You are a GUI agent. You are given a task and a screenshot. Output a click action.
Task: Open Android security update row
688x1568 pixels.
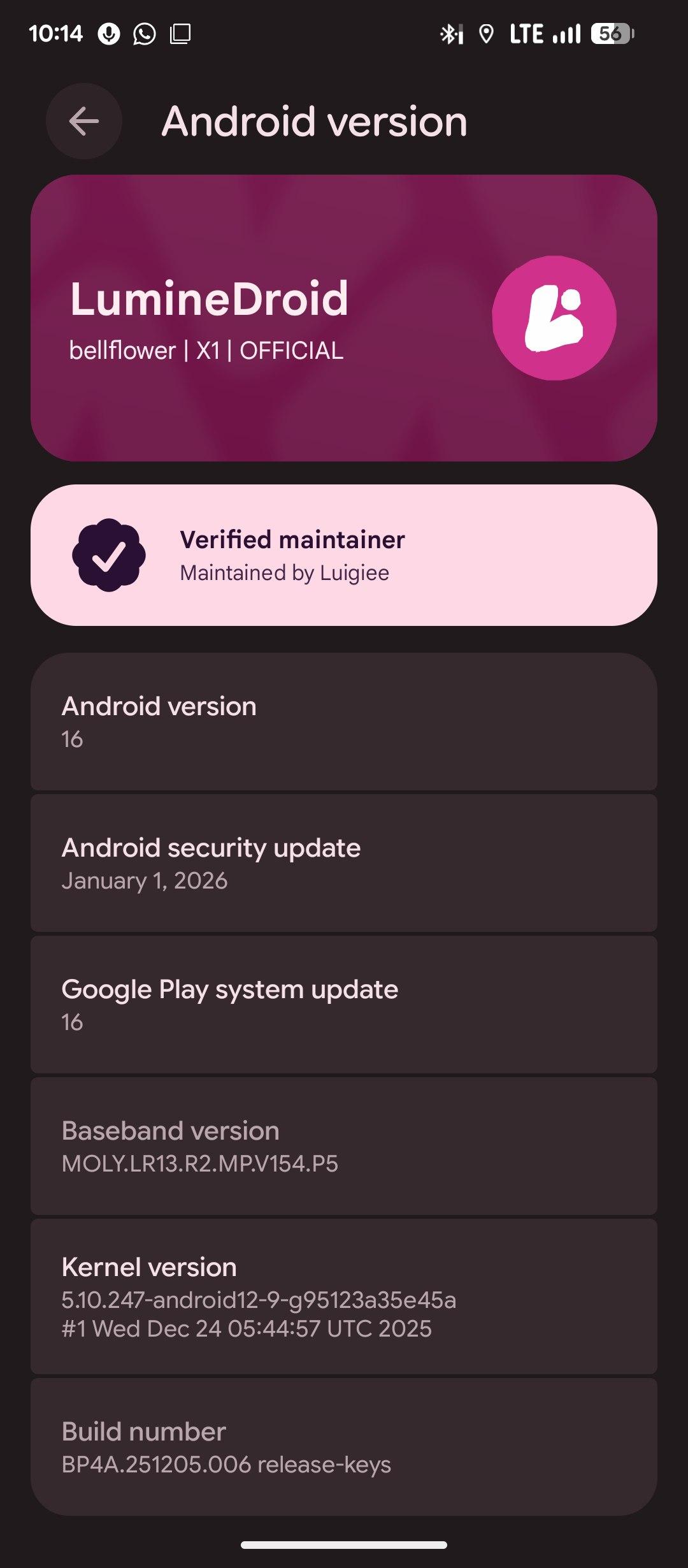344,863
